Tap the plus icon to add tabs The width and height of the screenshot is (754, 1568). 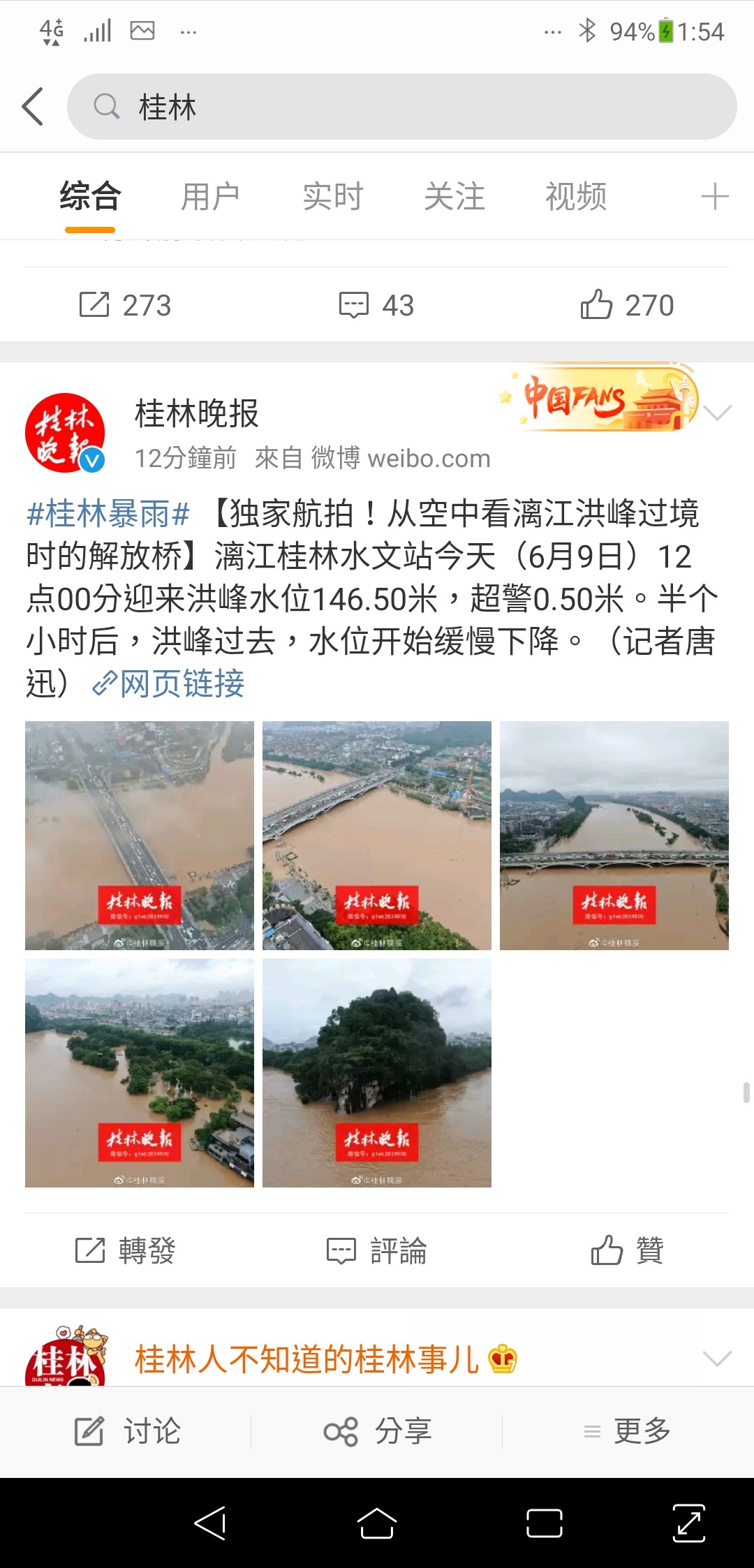715,196
